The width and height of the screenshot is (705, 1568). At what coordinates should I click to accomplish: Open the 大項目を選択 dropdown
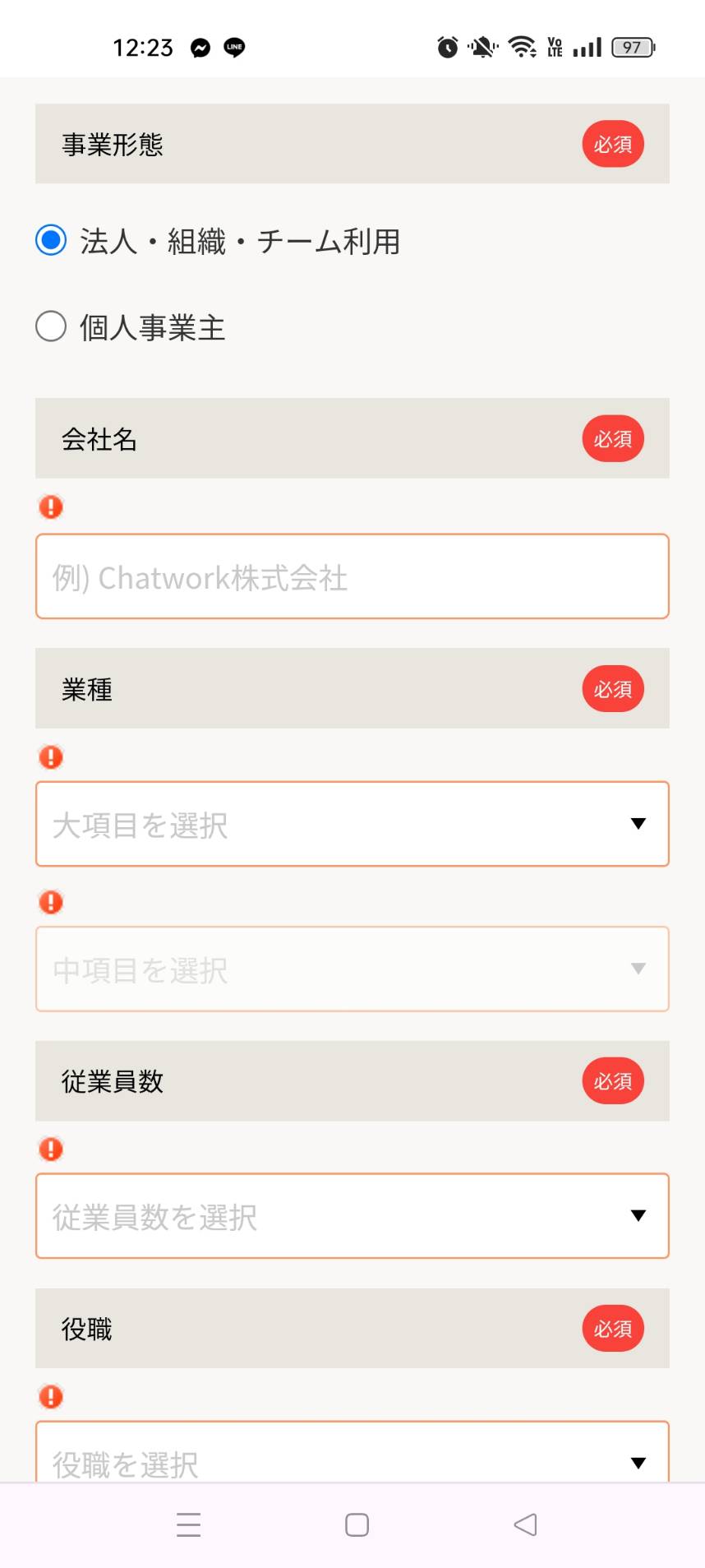[x=352, y=824]
